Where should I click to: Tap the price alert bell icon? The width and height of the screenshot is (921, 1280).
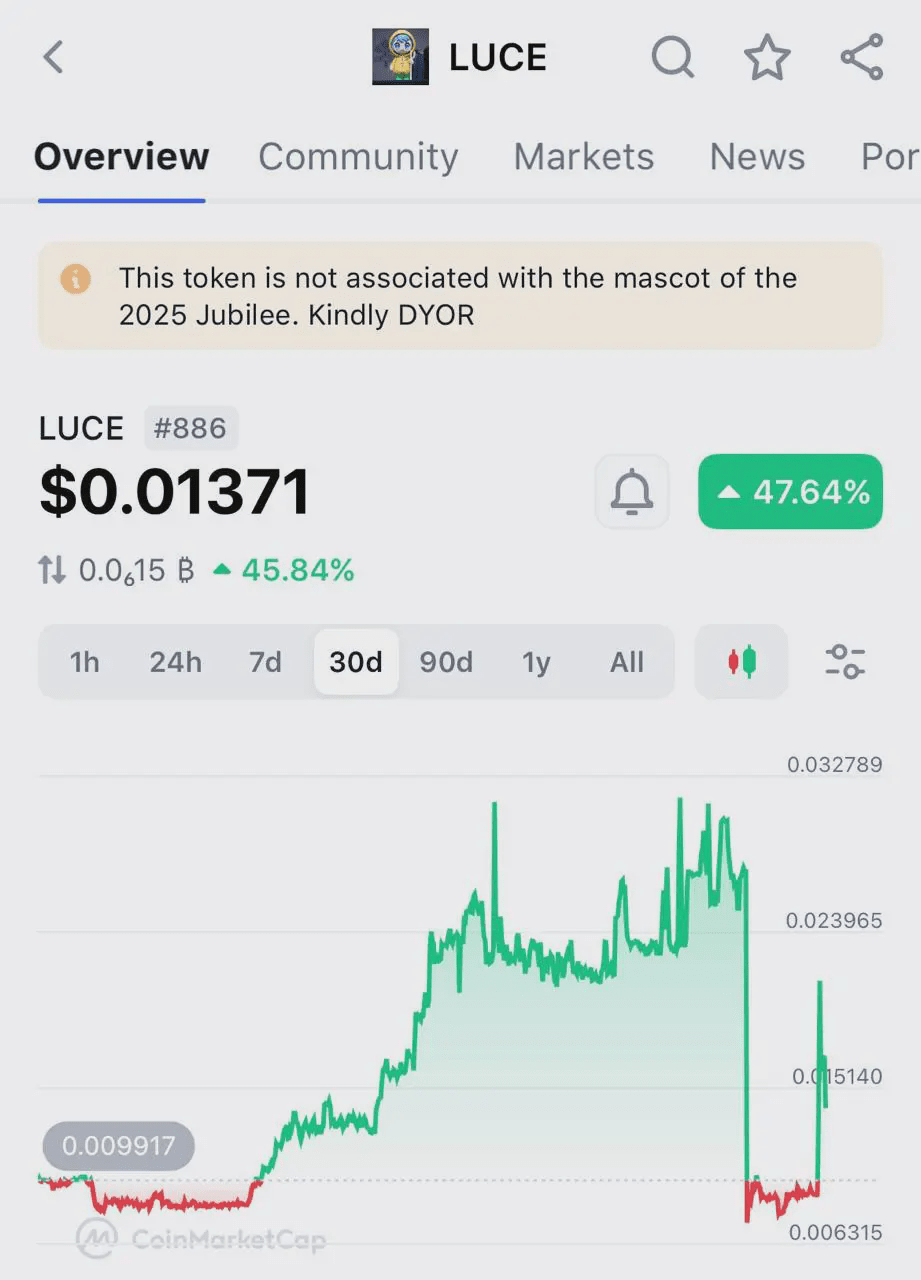(631, 491)
